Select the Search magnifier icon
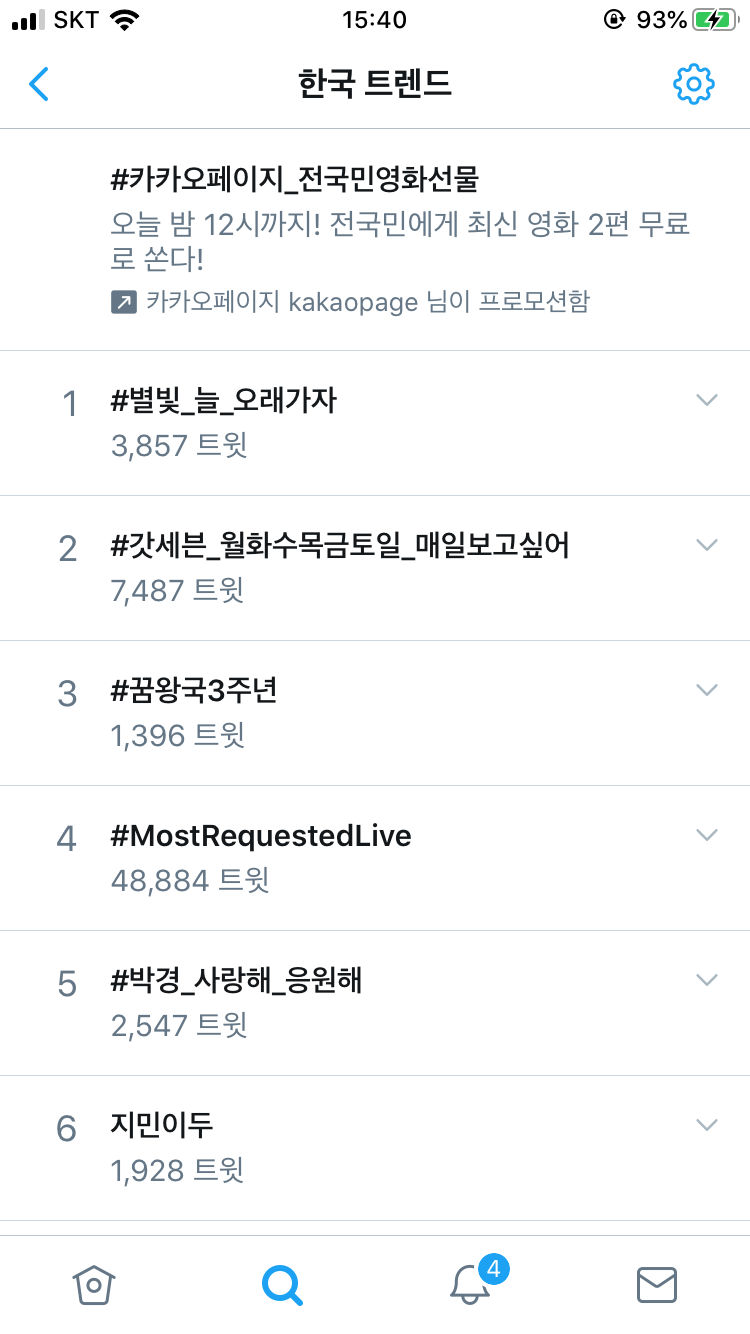Screen dimensions: 750x1334 [x=281, y=1285]
